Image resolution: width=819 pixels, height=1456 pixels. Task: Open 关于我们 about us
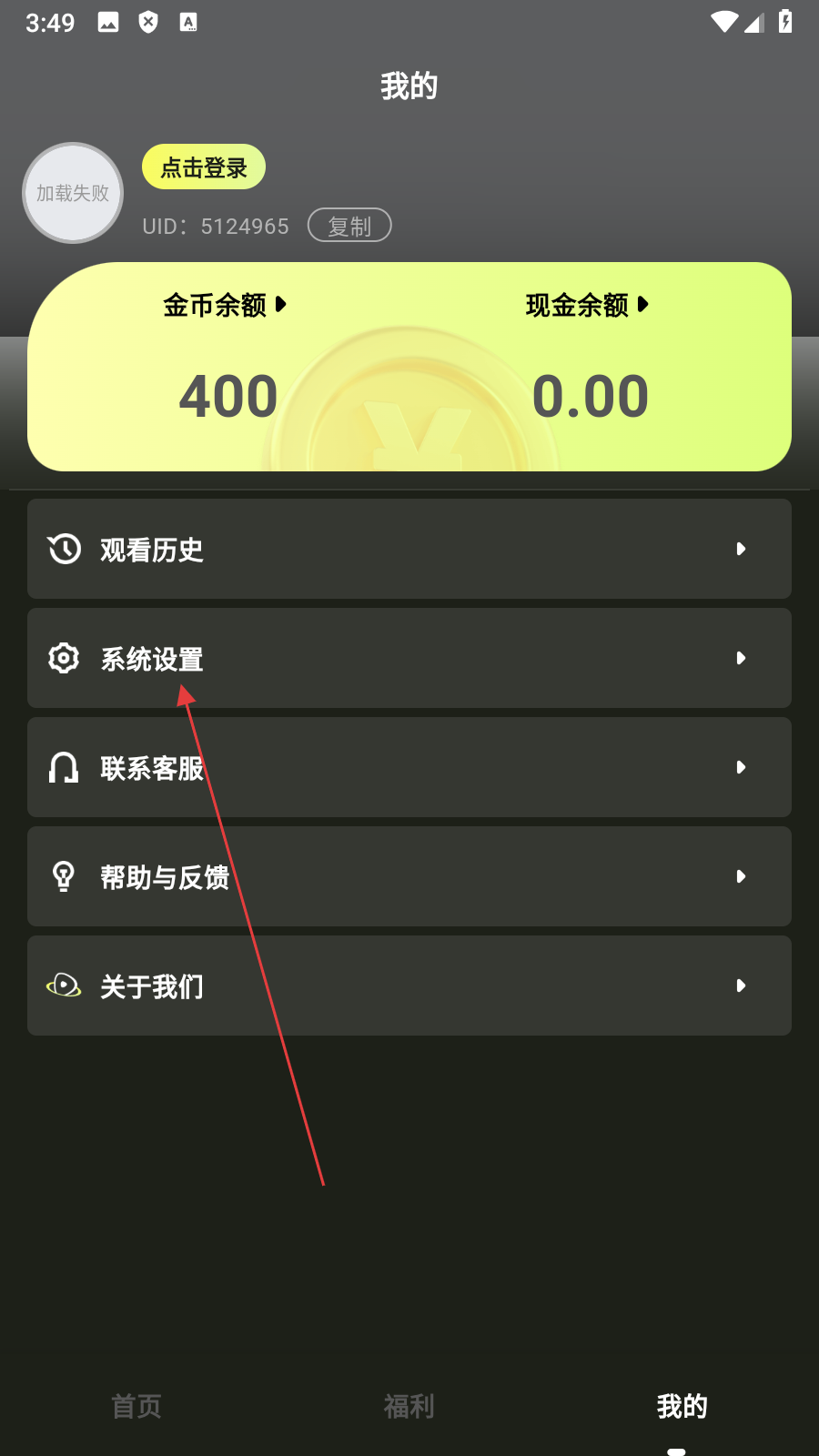[x=409, y=986]
